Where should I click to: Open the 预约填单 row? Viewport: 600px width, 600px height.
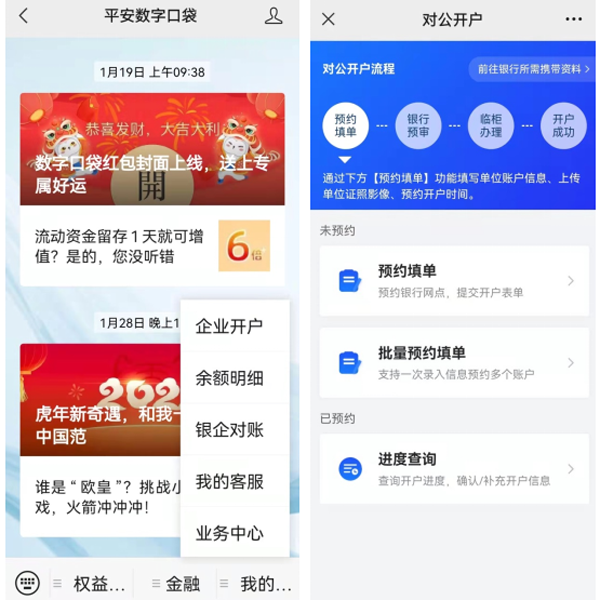tap(454, 281)
